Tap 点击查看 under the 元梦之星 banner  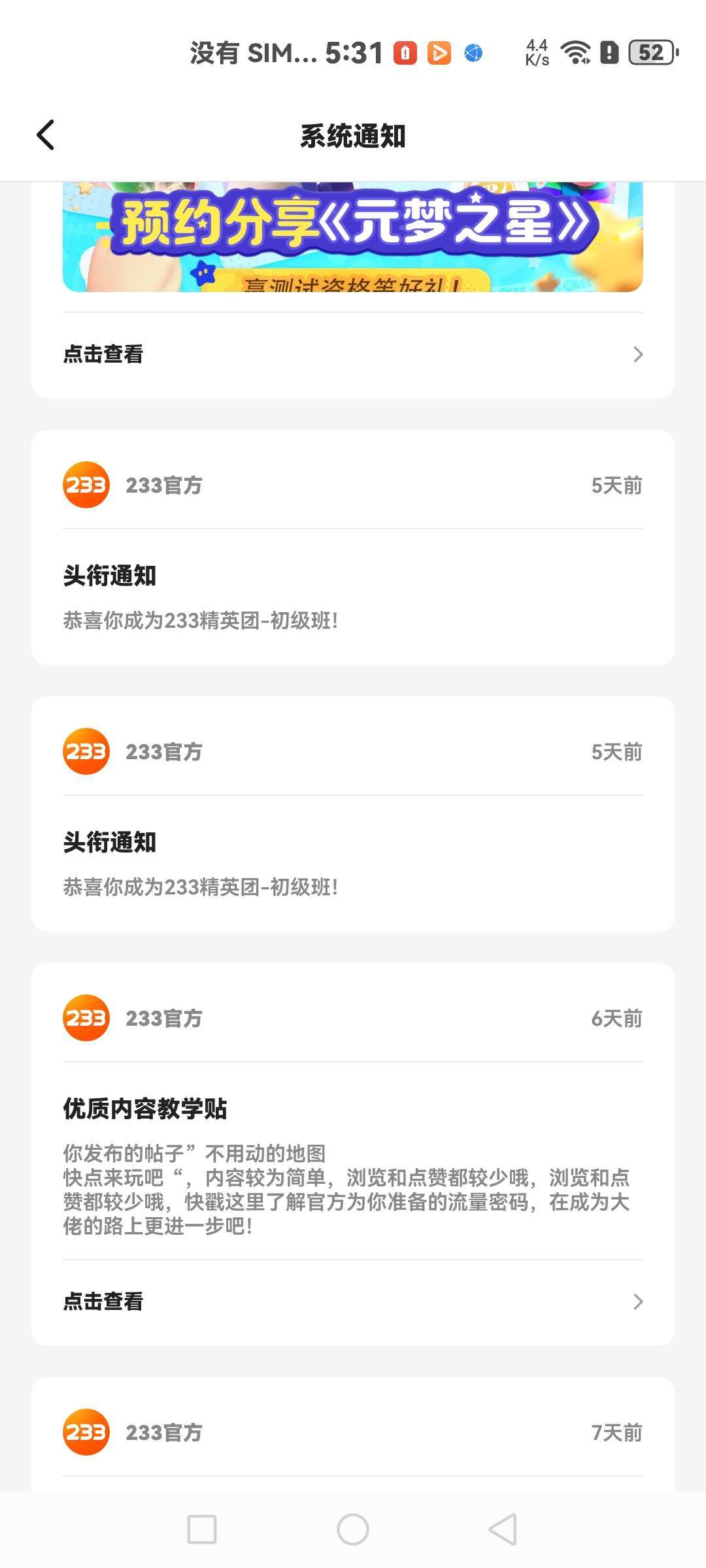pos(353,354)
